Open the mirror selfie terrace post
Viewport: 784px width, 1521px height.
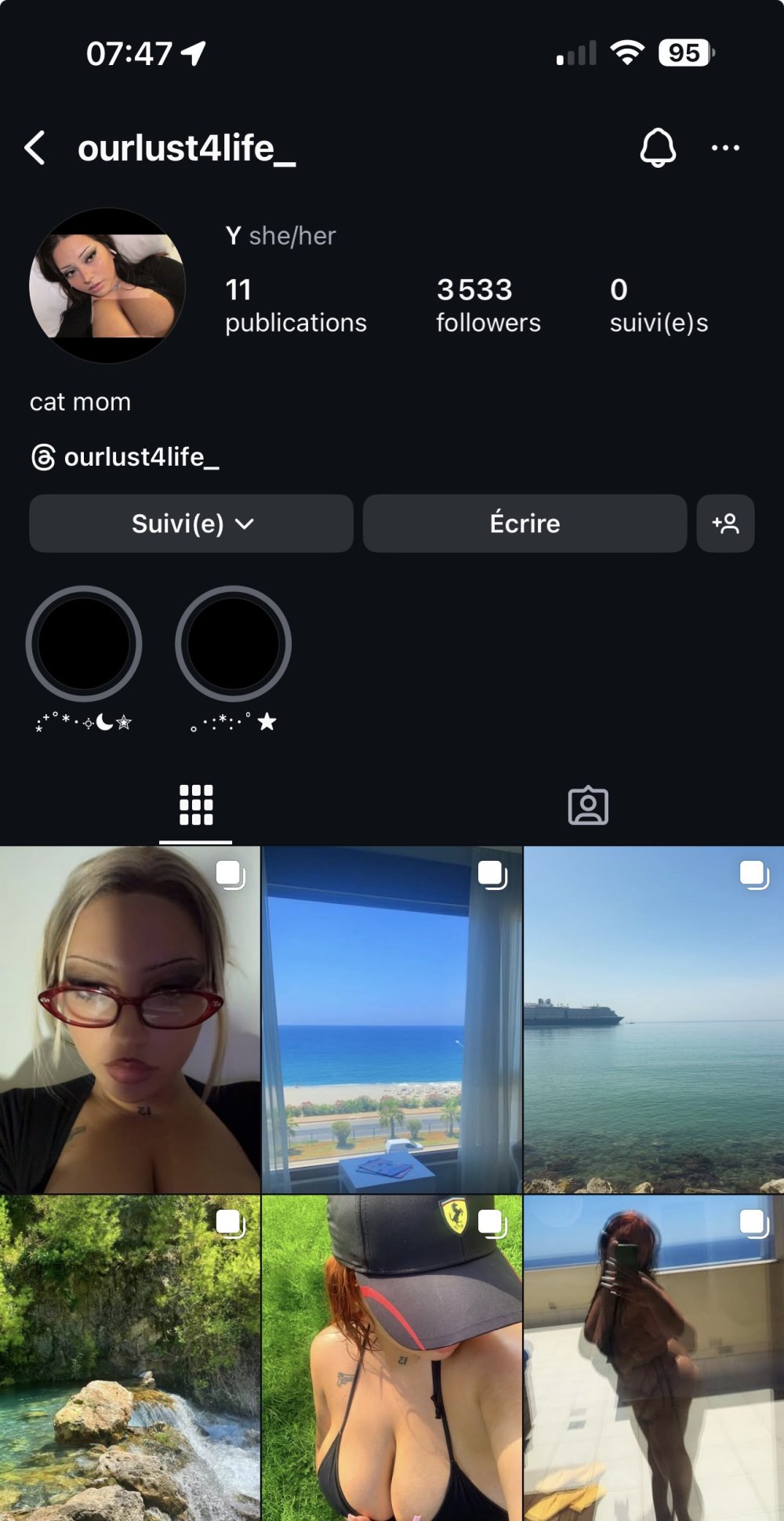pos(654,1358)
